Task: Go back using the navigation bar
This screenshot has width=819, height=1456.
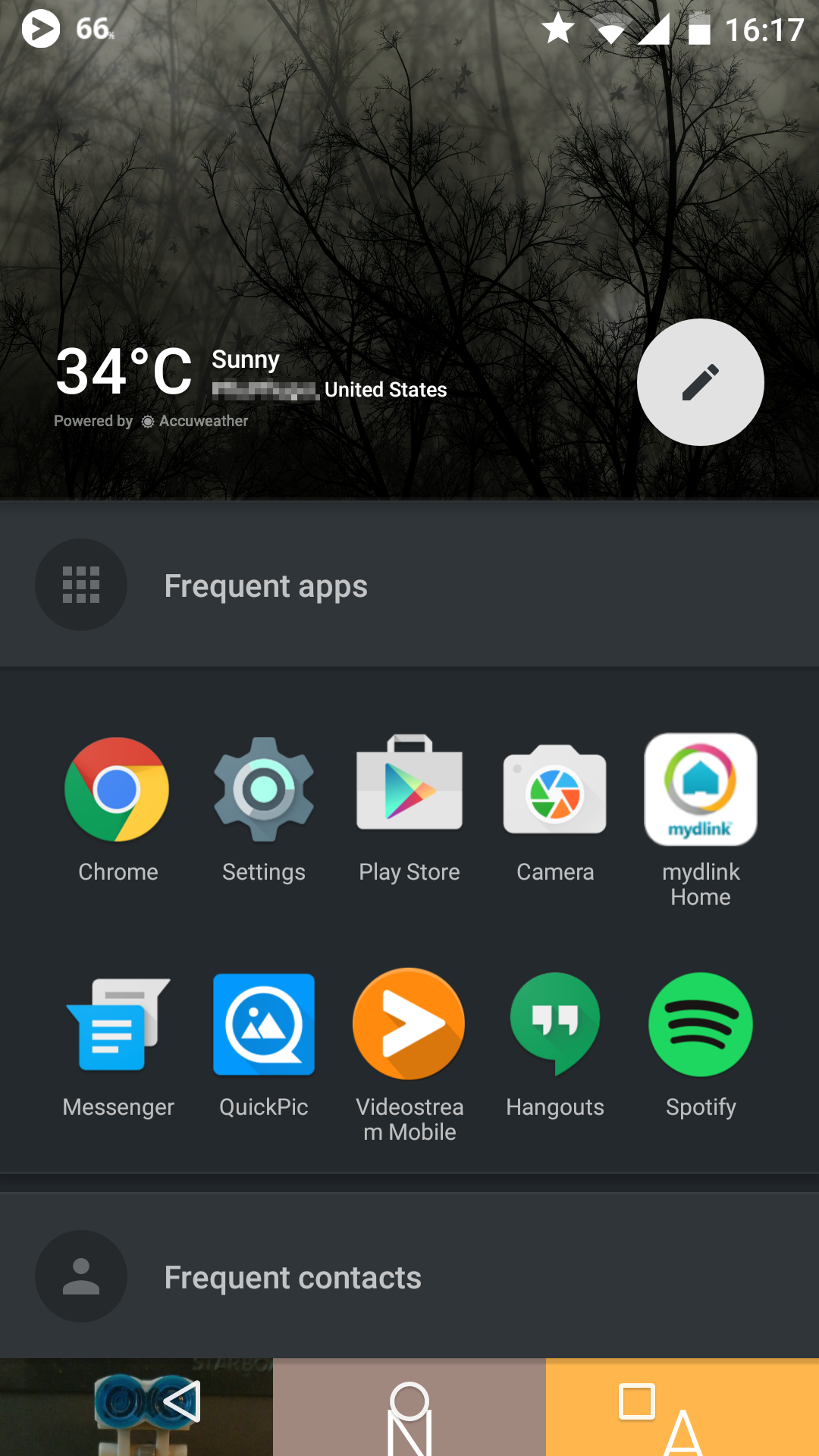Action: coord(181,1401)
